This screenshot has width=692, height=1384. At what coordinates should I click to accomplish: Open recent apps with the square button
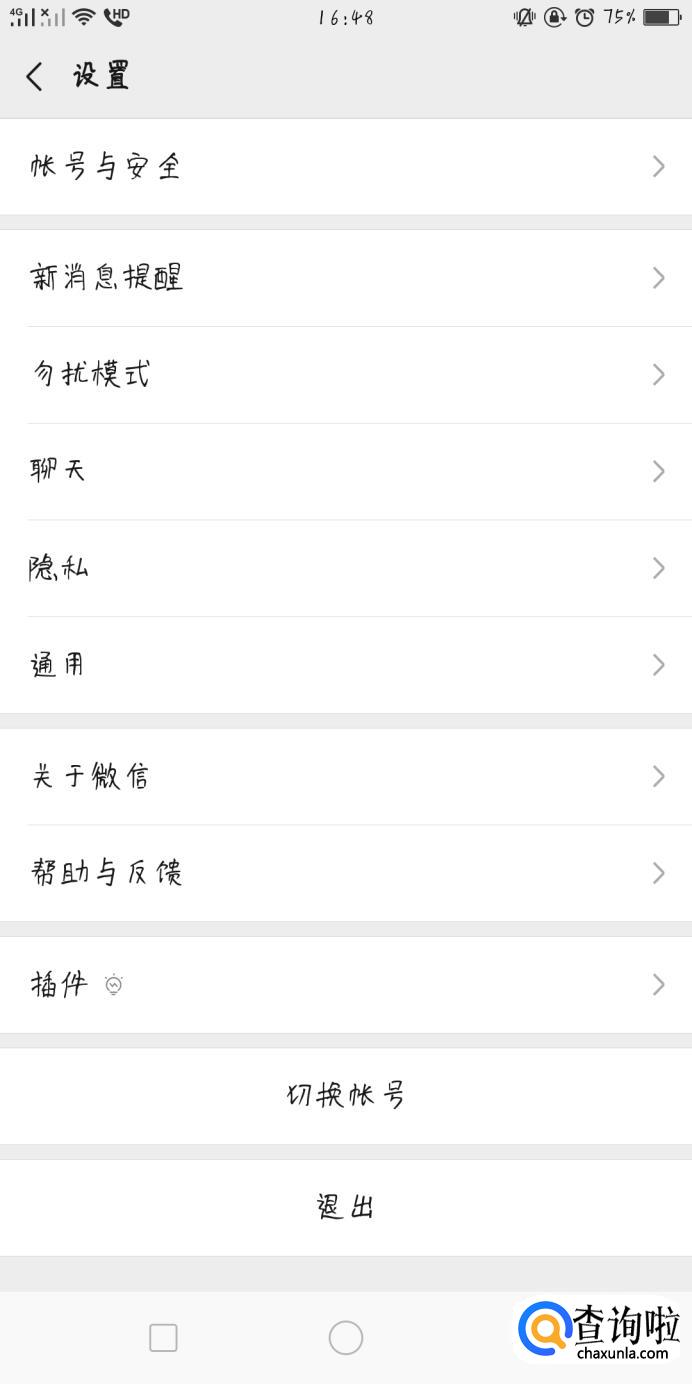[163, 1337]
